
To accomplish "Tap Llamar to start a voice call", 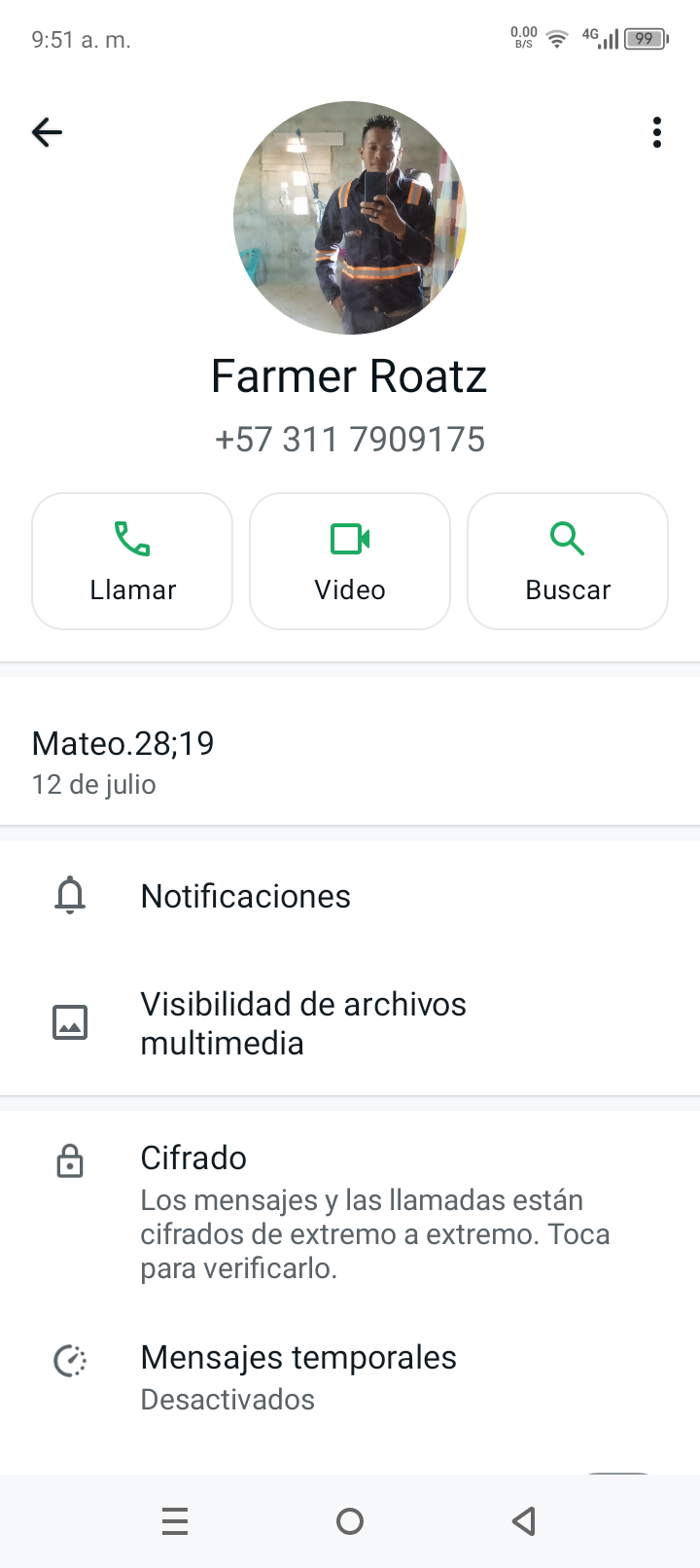I will 132,561.
